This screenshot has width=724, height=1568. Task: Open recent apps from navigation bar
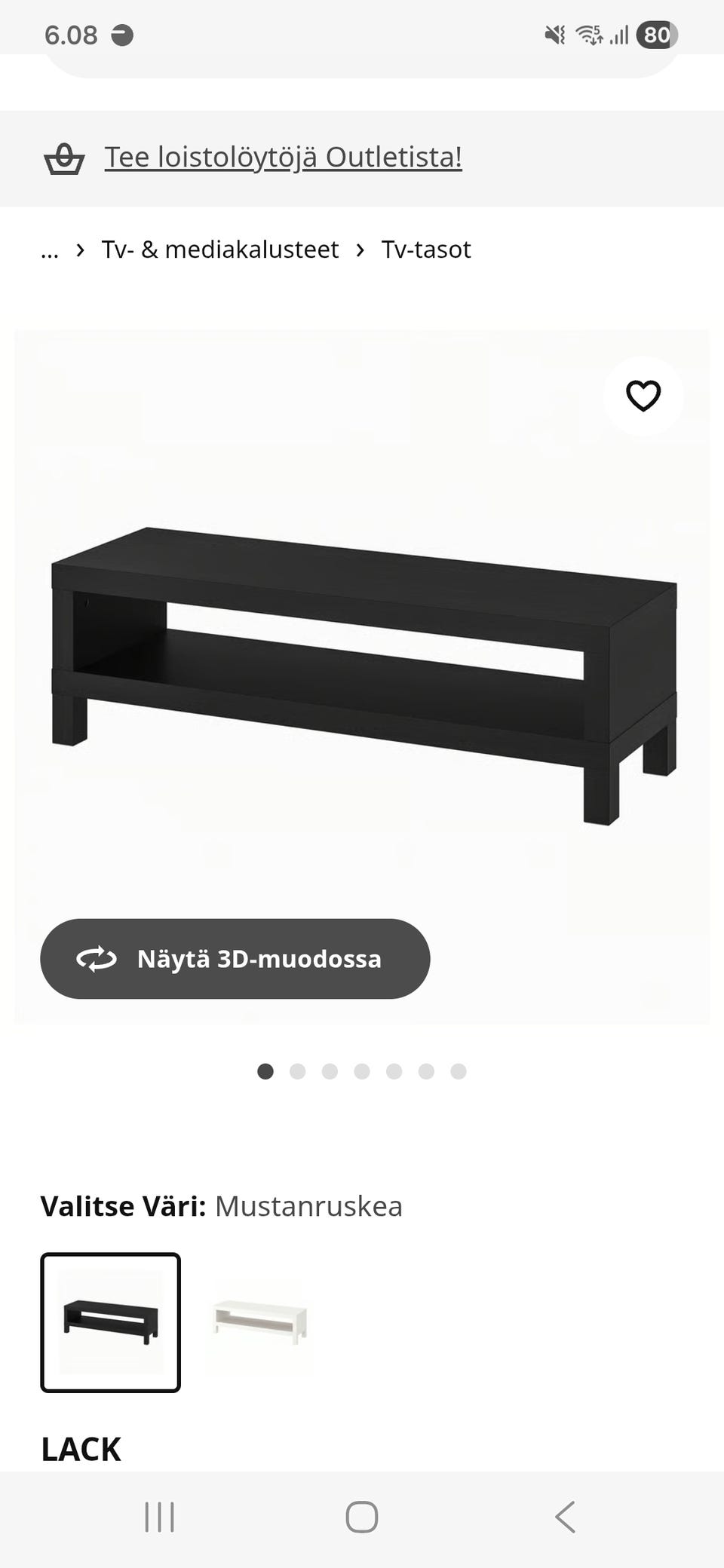[159, 1517]
